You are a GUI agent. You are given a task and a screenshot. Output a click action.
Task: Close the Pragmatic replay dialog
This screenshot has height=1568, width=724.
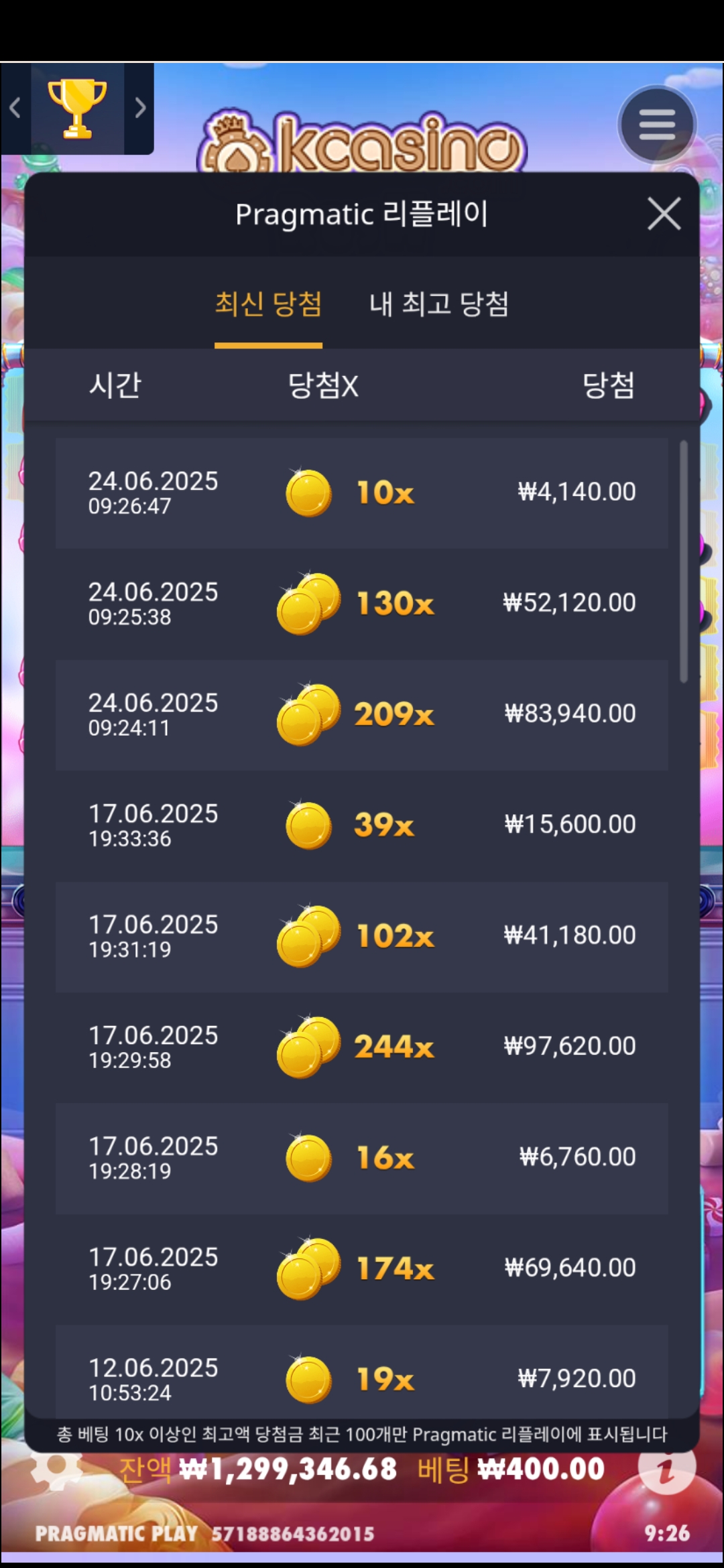coord(664,214)
